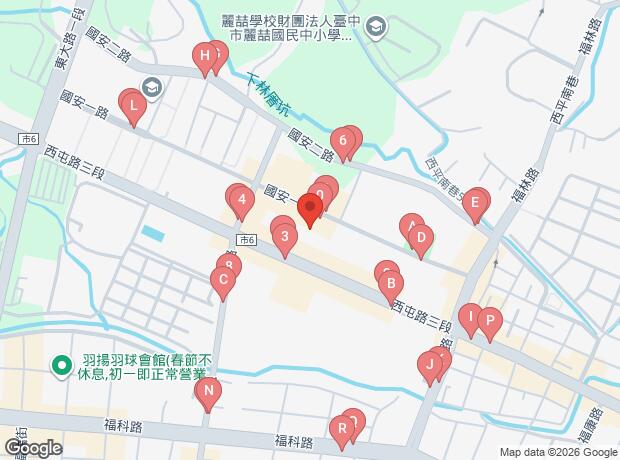Tap the marker numbered 3

pos(285,240)
